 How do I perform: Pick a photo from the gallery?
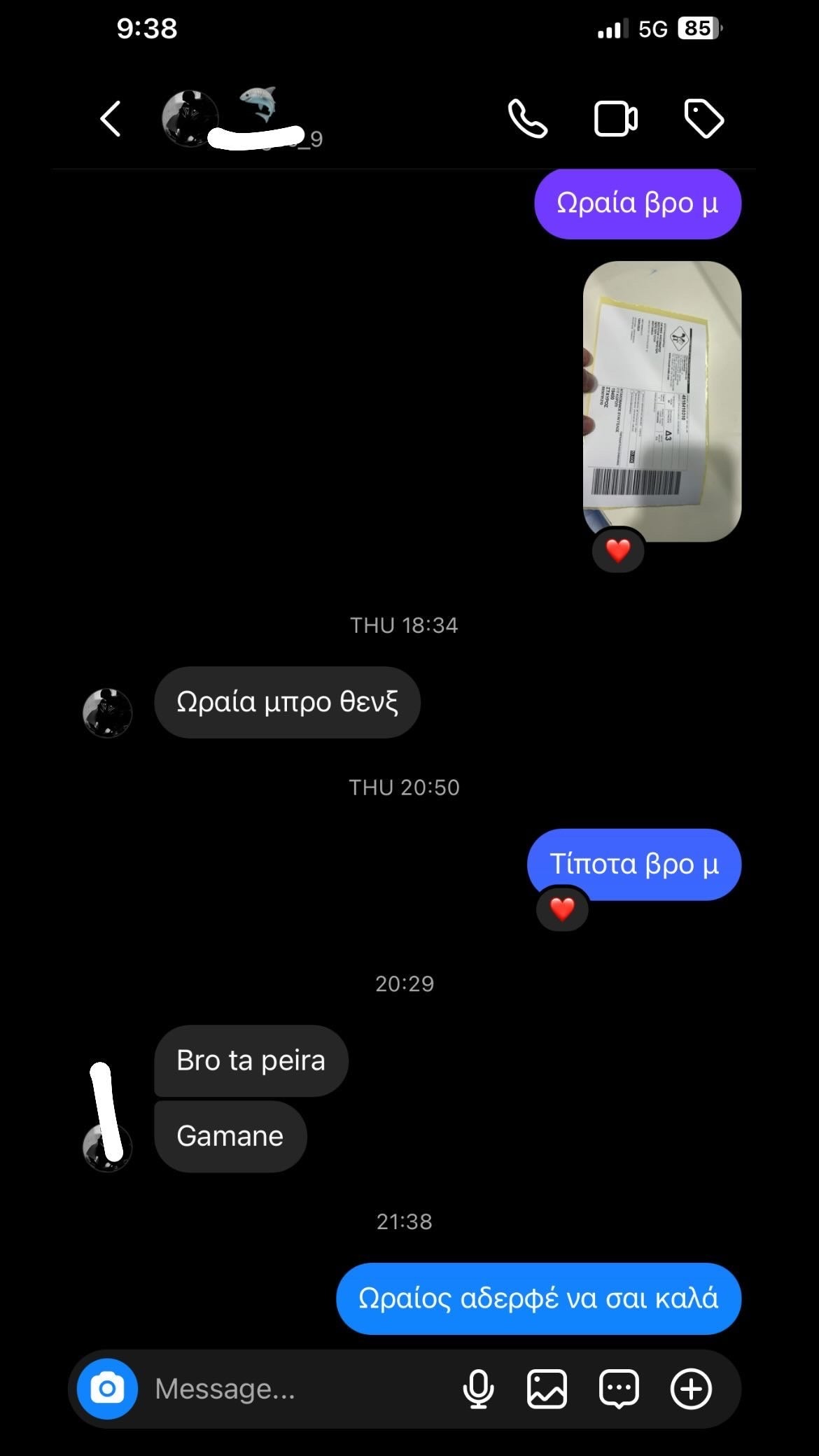[547, 1389]
